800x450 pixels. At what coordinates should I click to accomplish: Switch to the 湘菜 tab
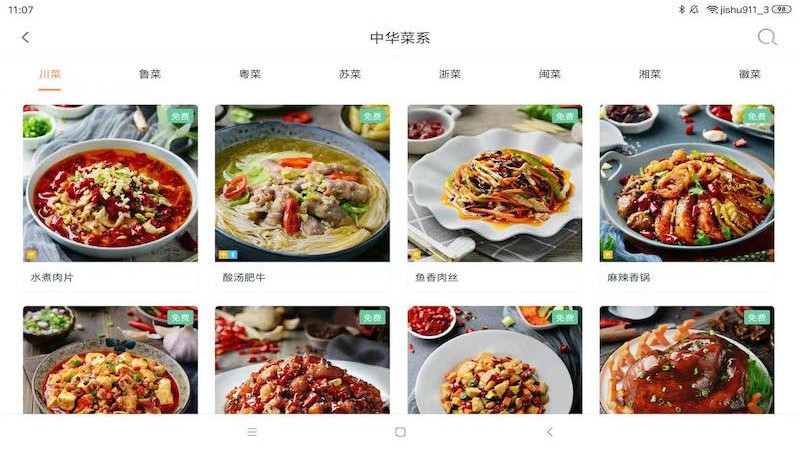(650, 74)
